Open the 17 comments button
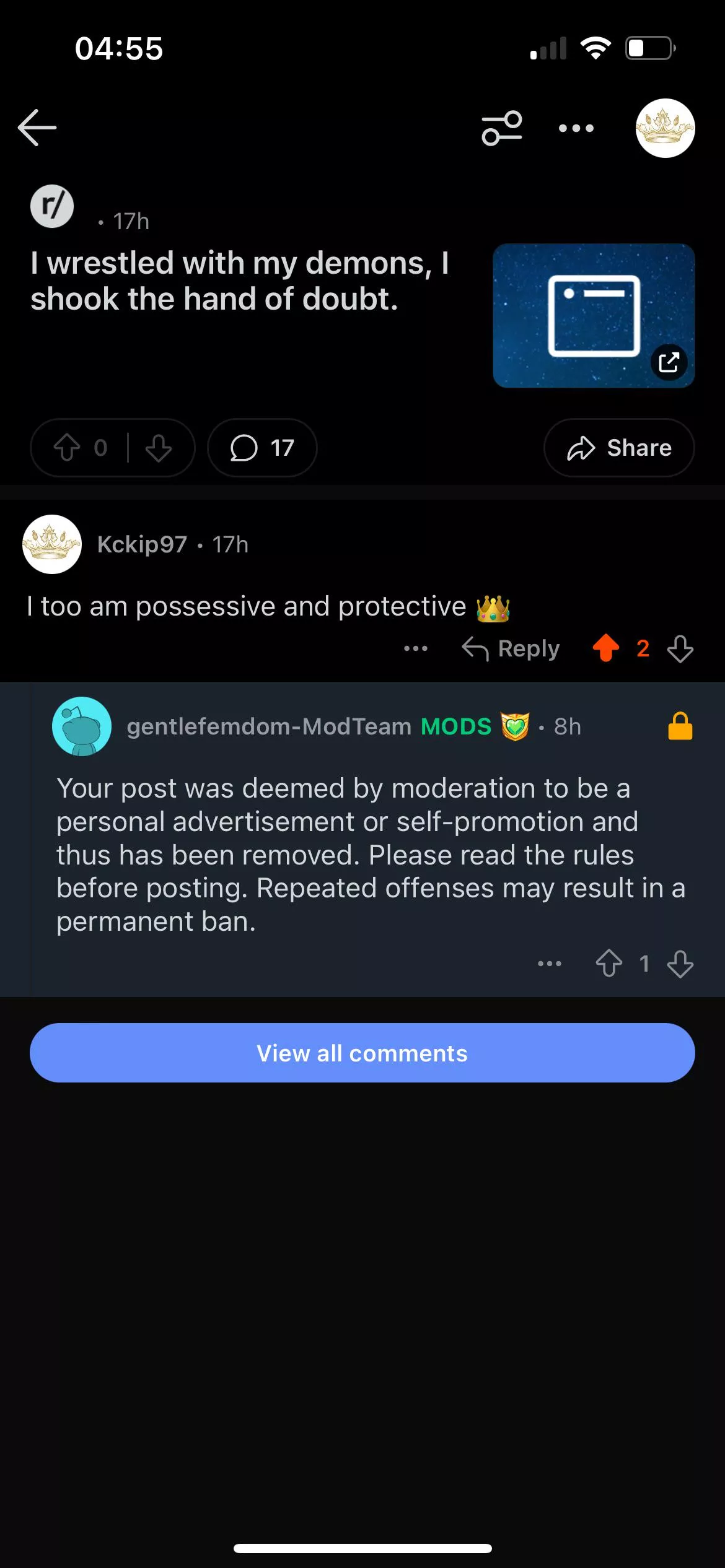 click(262, 448)
